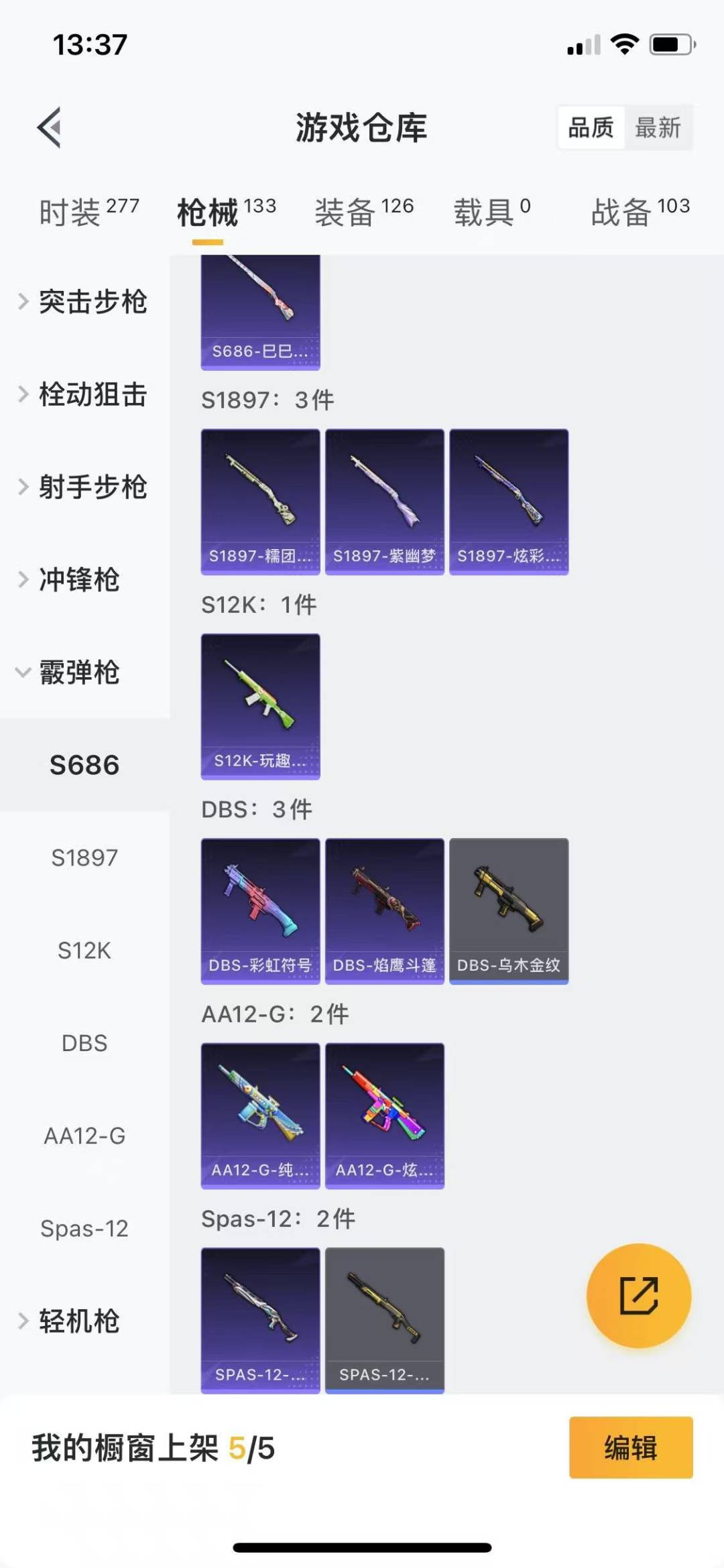This screenshot has height=1568, width=724.
Task: Jump to the DBS subcategory
Action: (x=84, y=1043)
